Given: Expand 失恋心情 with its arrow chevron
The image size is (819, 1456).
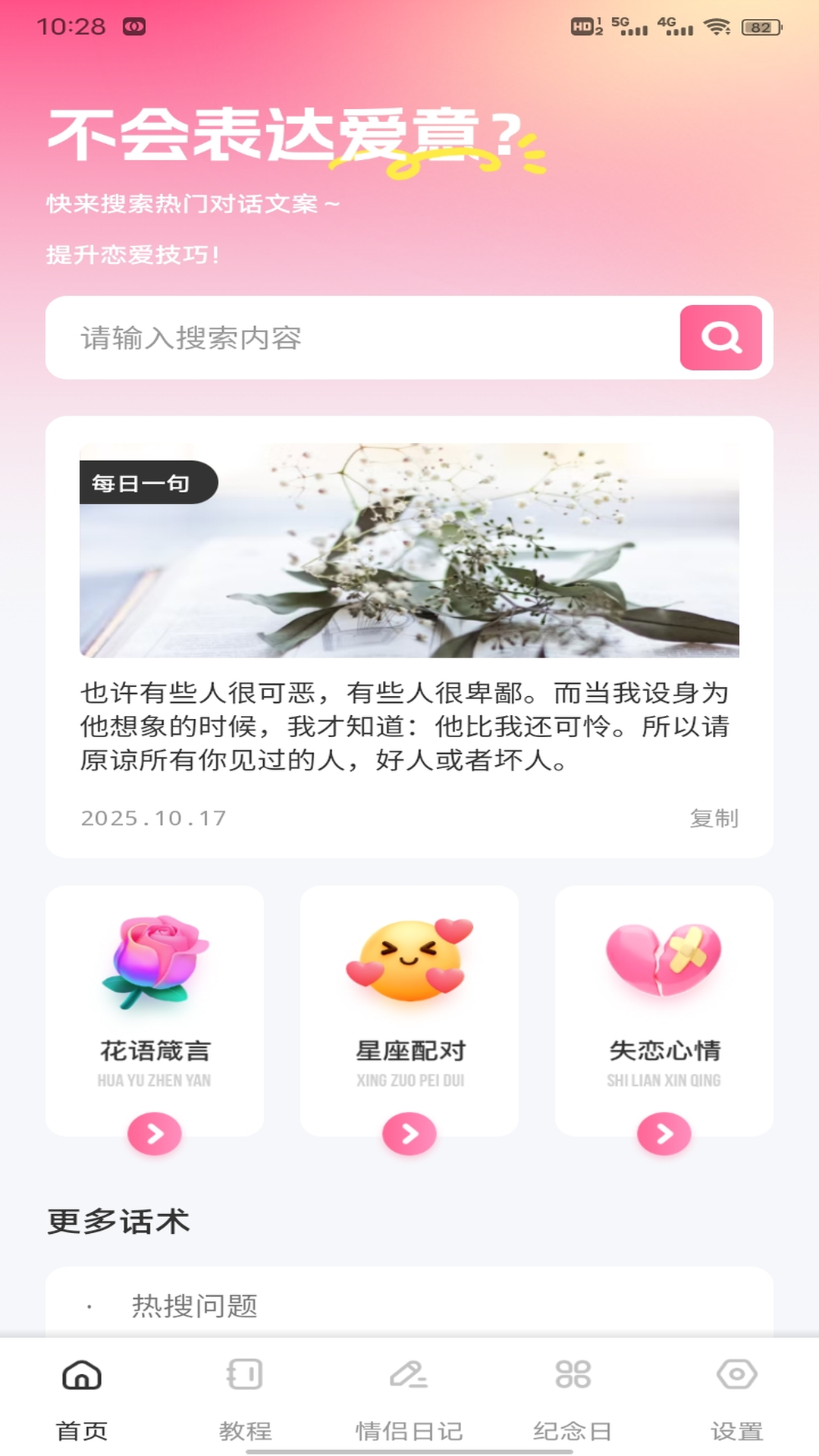Looking at the screenshot, I should coord(664,1134).
